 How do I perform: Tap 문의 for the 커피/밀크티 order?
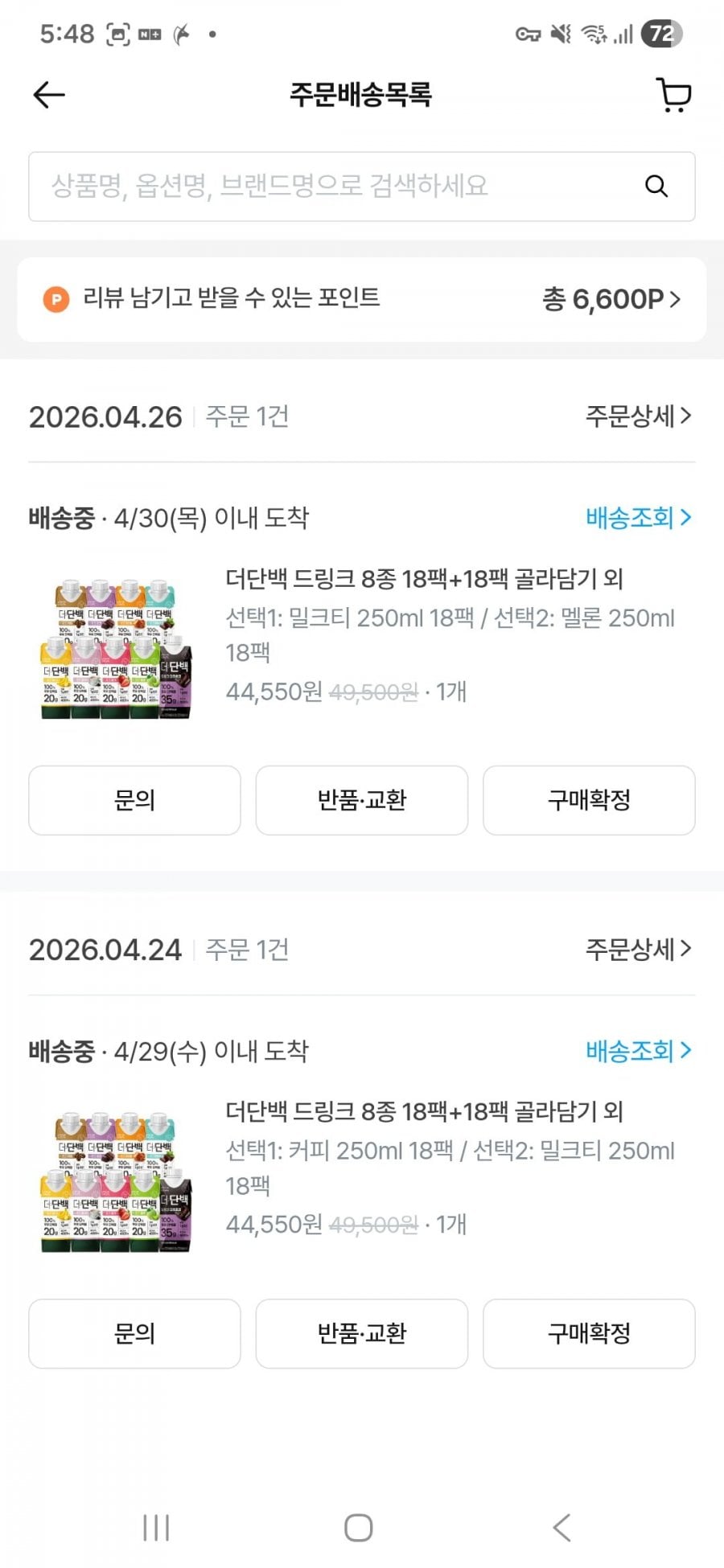coord(134,1333)
